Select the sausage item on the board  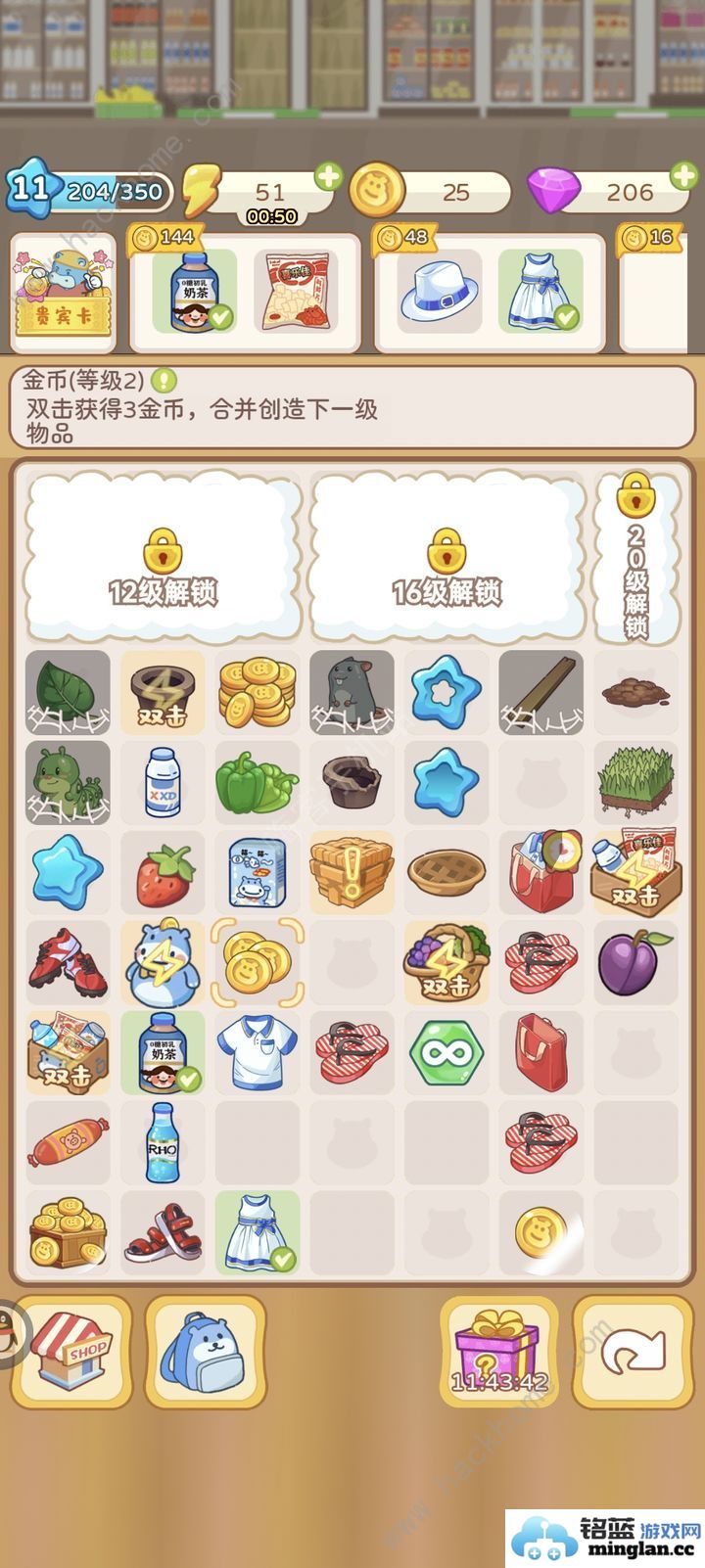pyautogui.click(x=68, y=1143)
